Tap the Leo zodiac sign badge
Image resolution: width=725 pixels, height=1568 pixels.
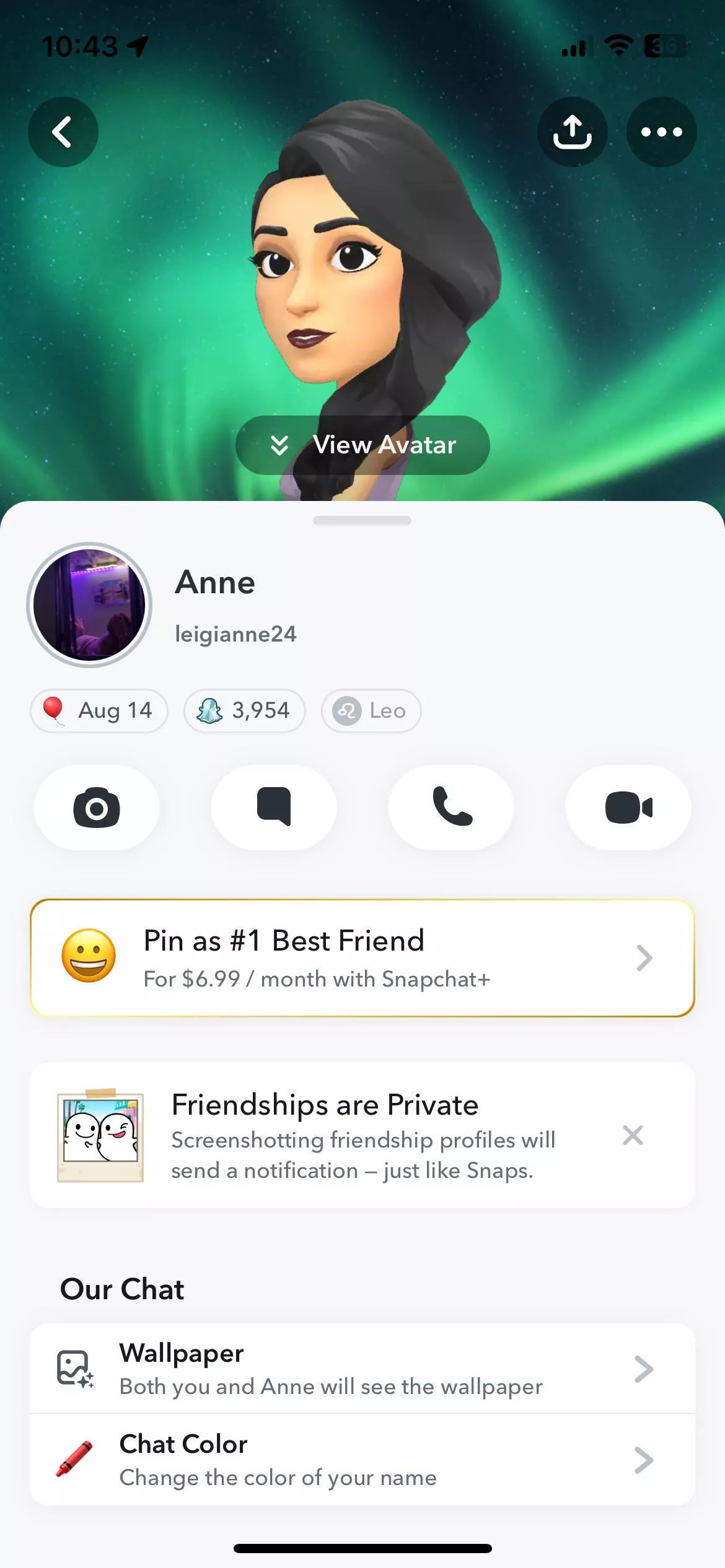[x=371, y=711]
